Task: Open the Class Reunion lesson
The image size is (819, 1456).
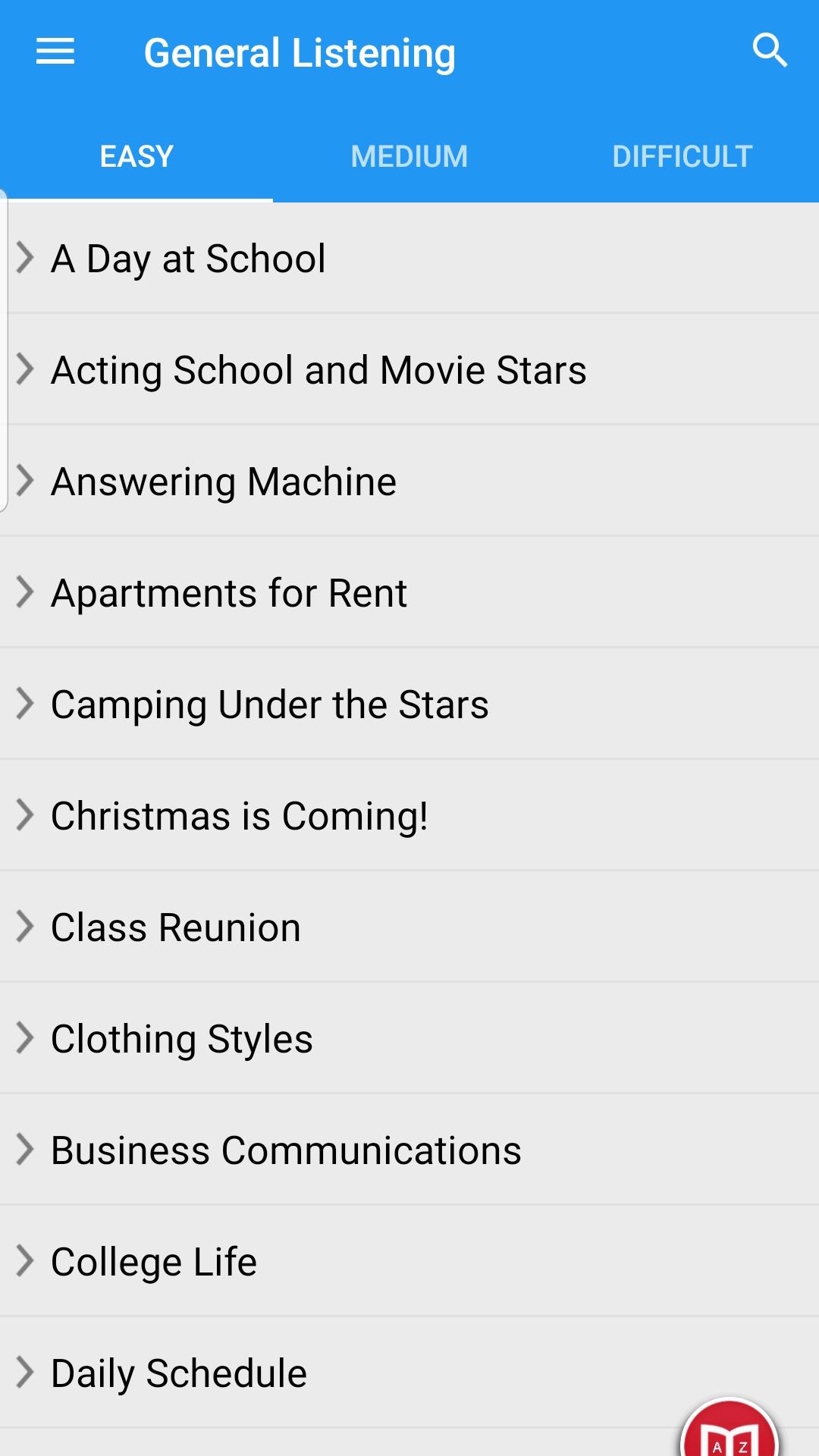Action: pos(409,927)
